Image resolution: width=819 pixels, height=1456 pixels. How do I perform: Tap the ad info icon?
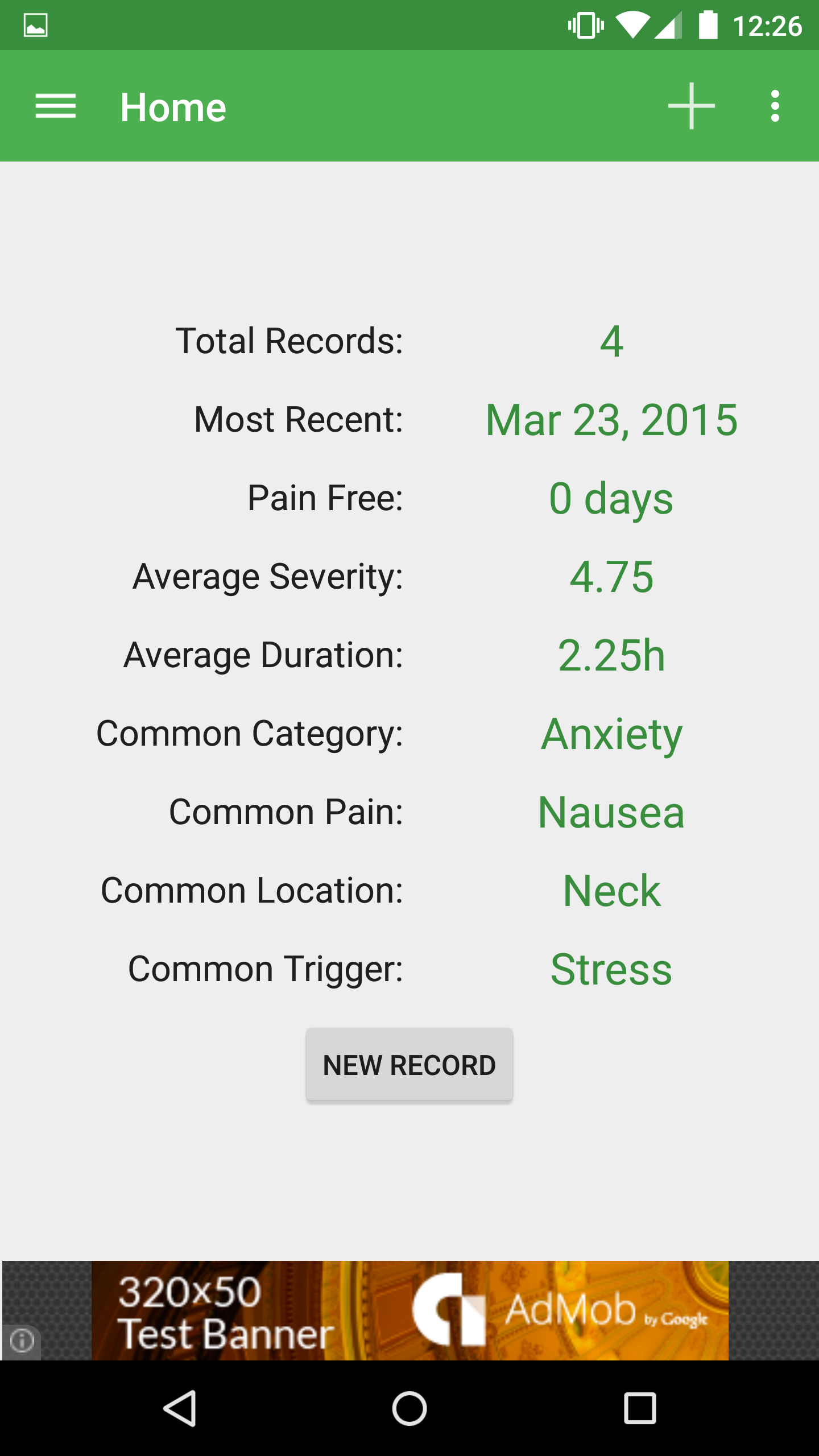[x=22, y=1341]
